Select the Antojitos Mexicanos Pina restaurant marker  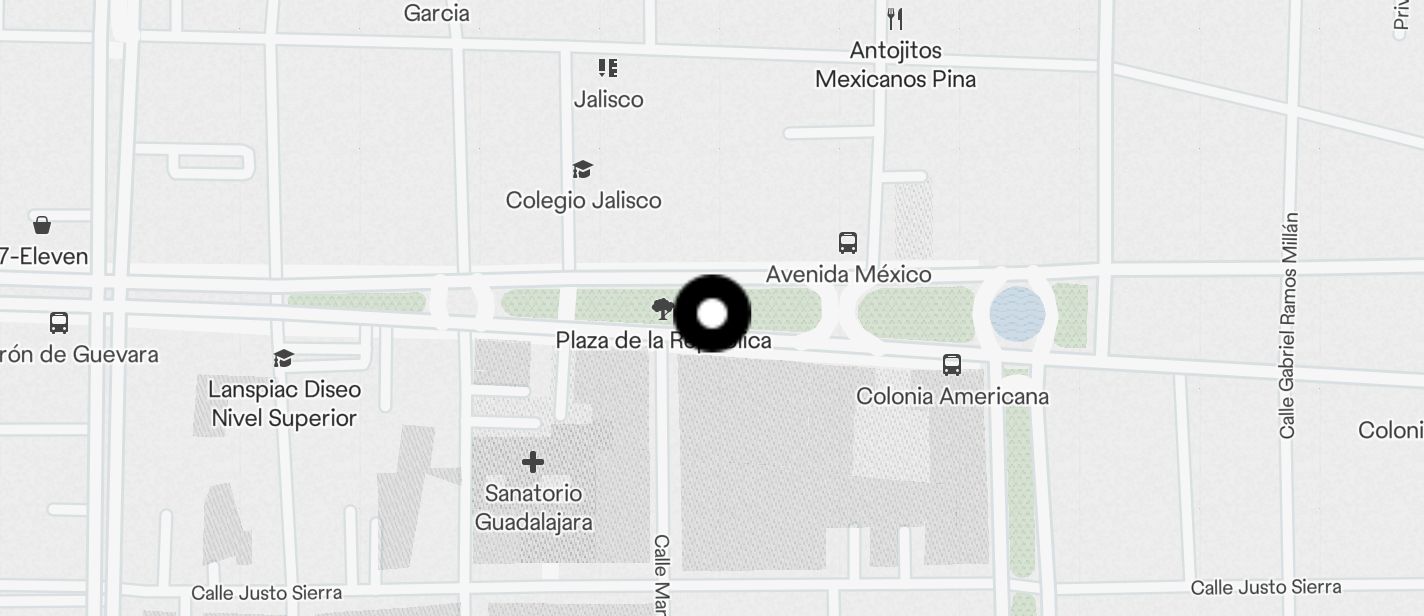pyautogui.click(x=895, y=19)
